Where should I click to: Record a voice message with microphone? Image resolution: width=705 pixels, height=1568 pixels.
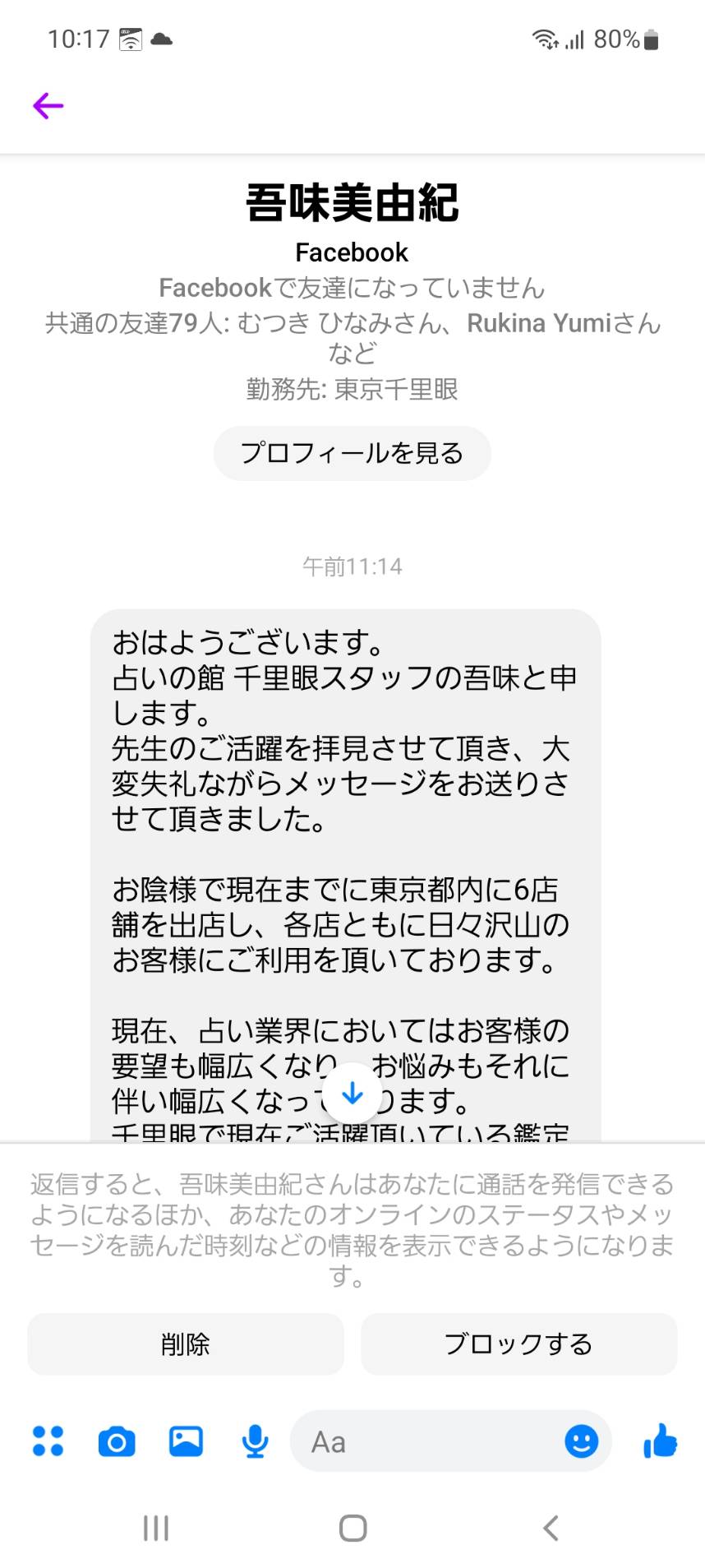point(256,1441)
